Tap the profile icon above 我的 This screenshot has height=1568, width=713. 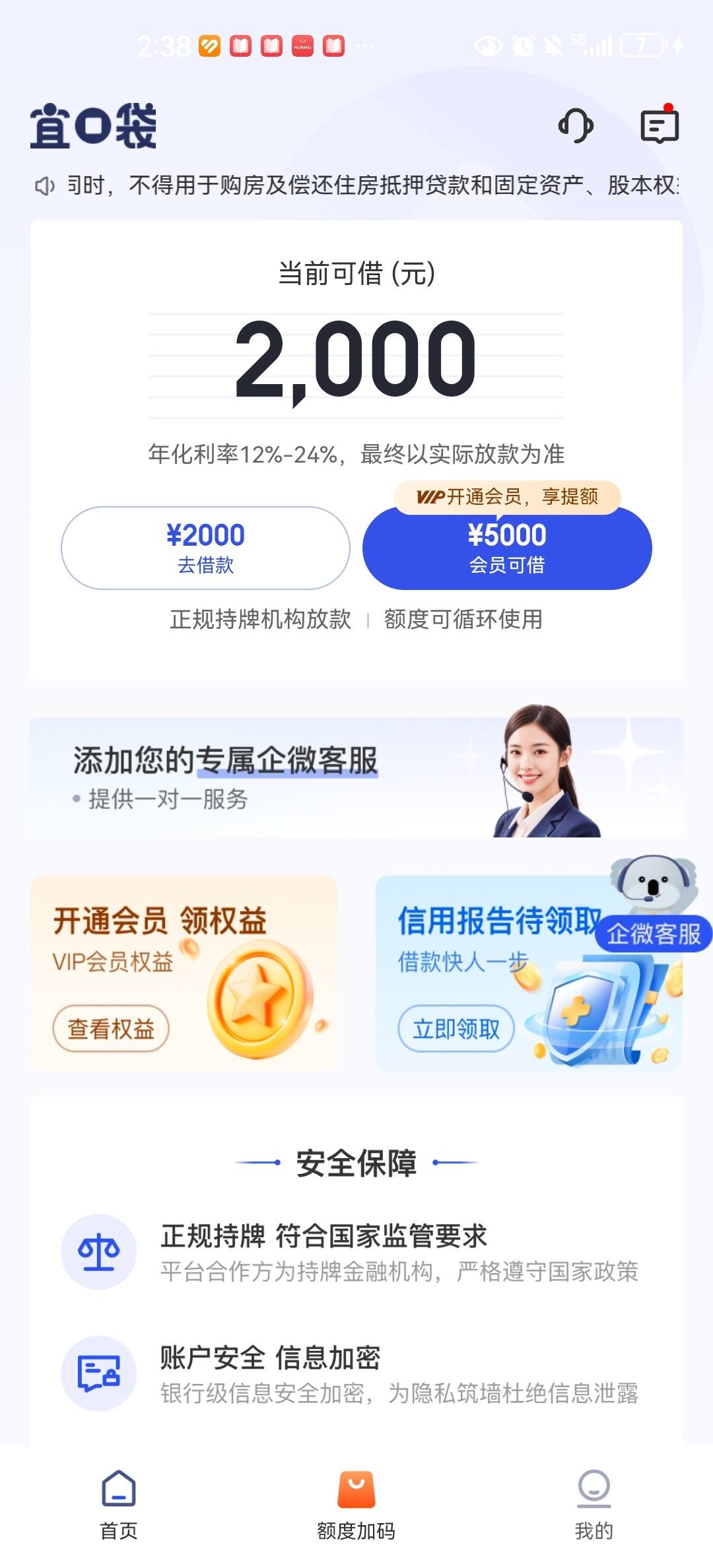click(594, 1487)
